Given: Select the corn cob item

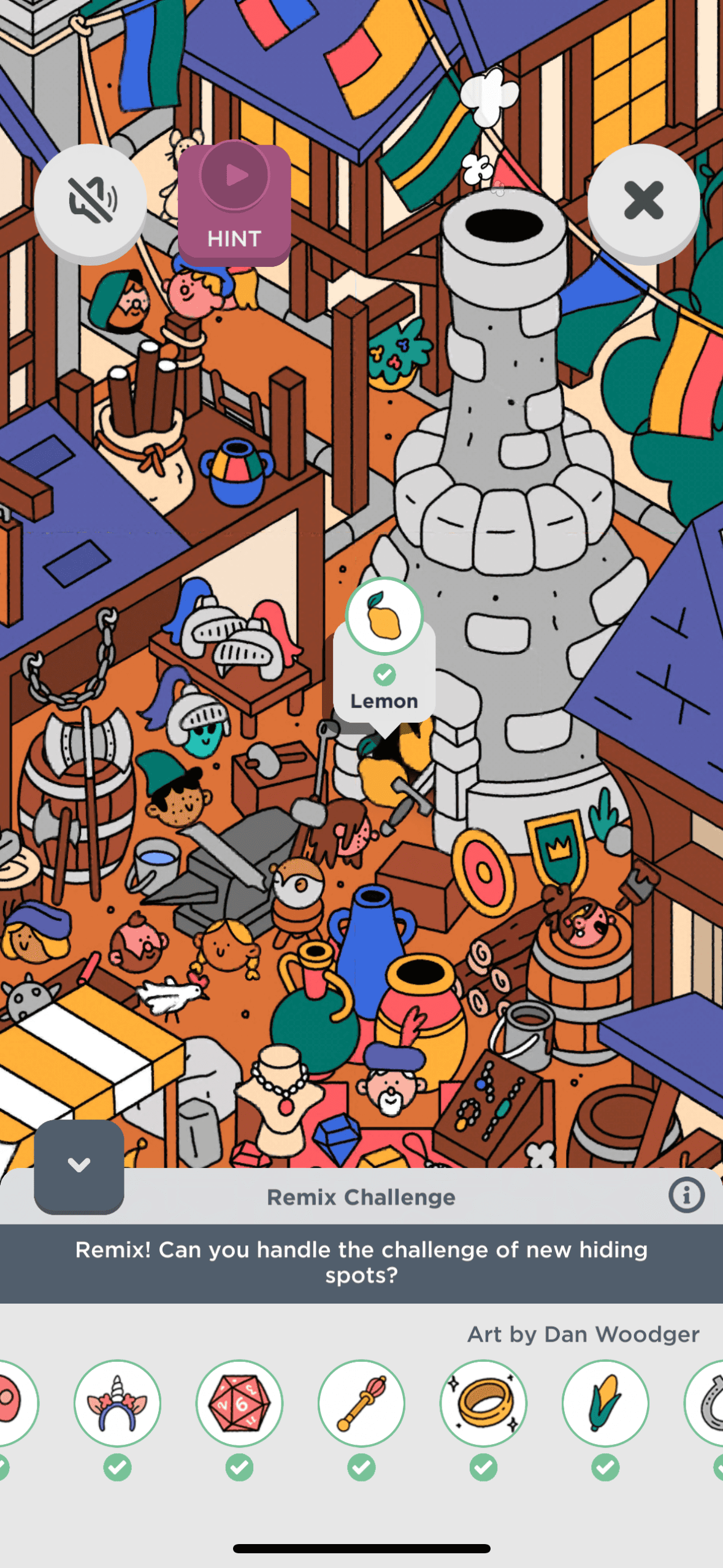Looking at the screenshot, I should pos(605,1404).
